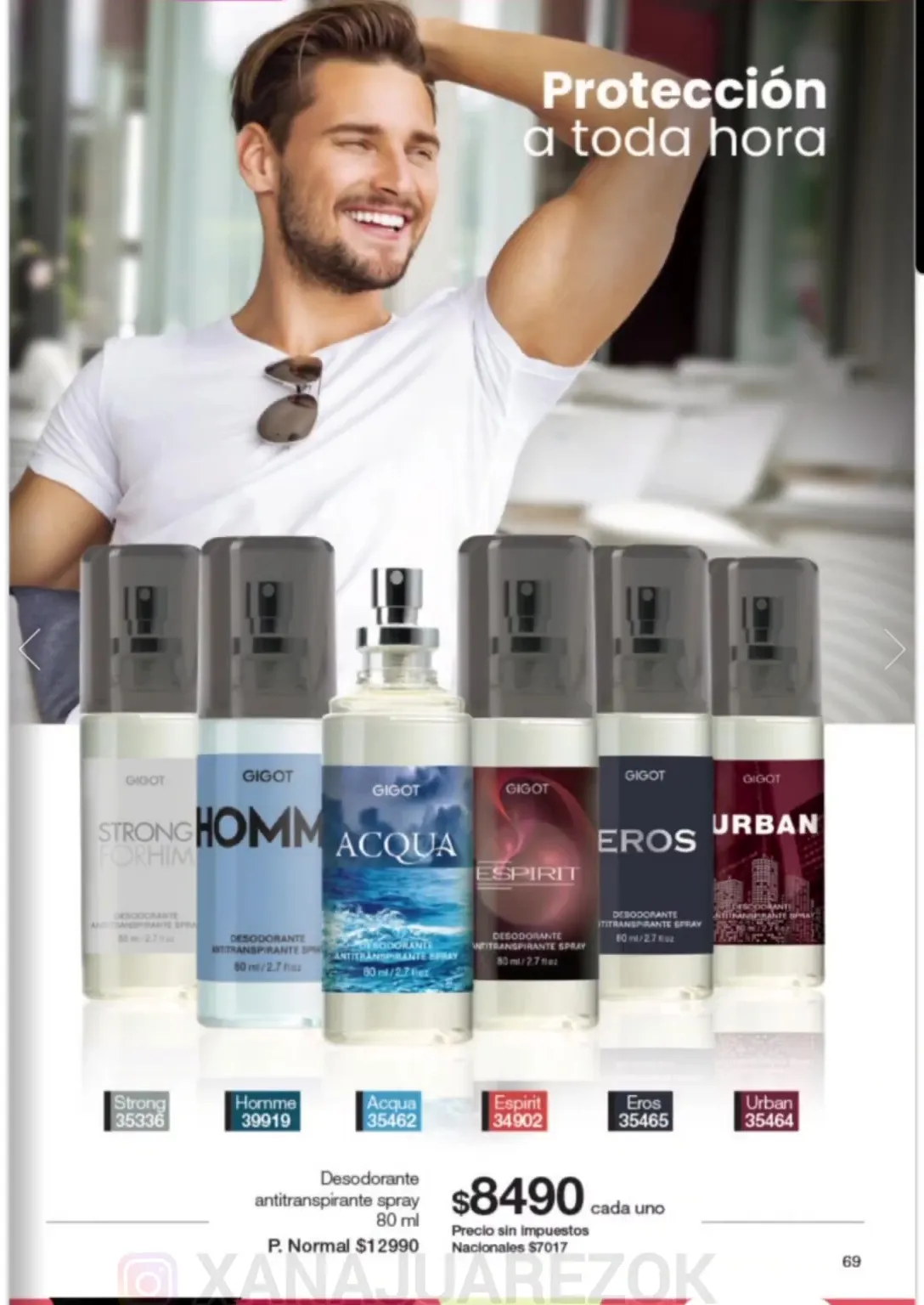Go back to the previous catalog page
Screen dimensions: 924x1305
point(30,650)
